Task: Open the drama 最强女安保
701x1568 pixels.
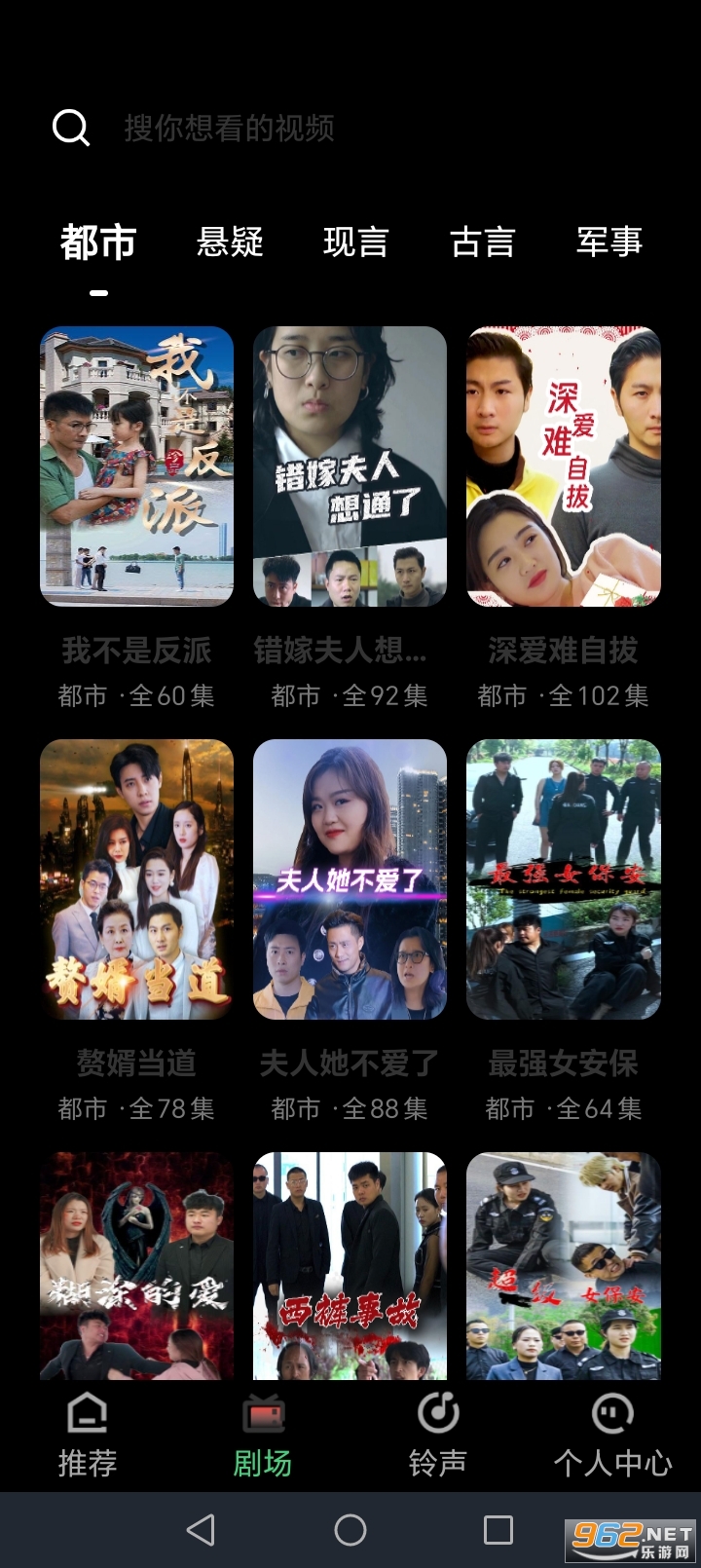Action: (564, 878)
